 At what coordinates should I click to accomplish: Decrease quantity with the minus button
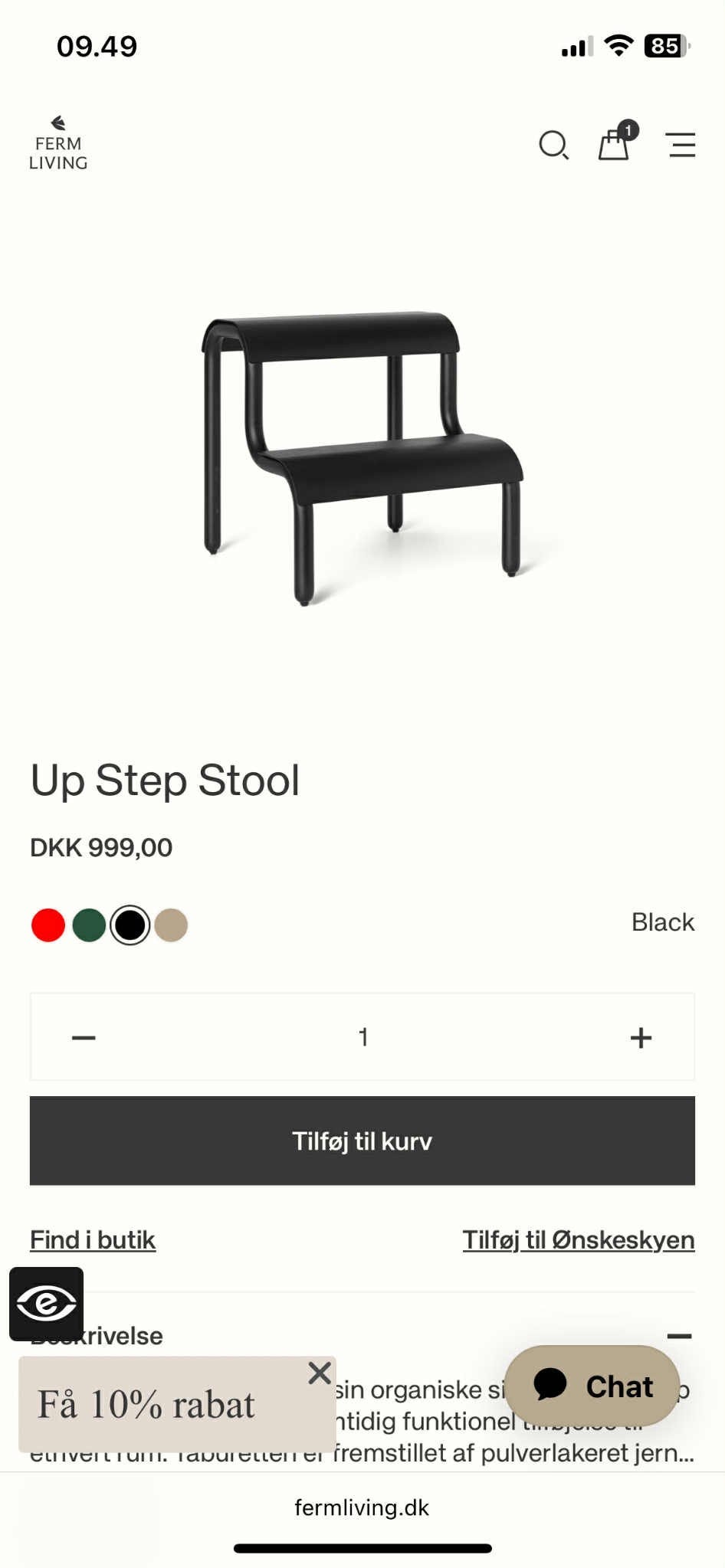(x=84, y=1038)
